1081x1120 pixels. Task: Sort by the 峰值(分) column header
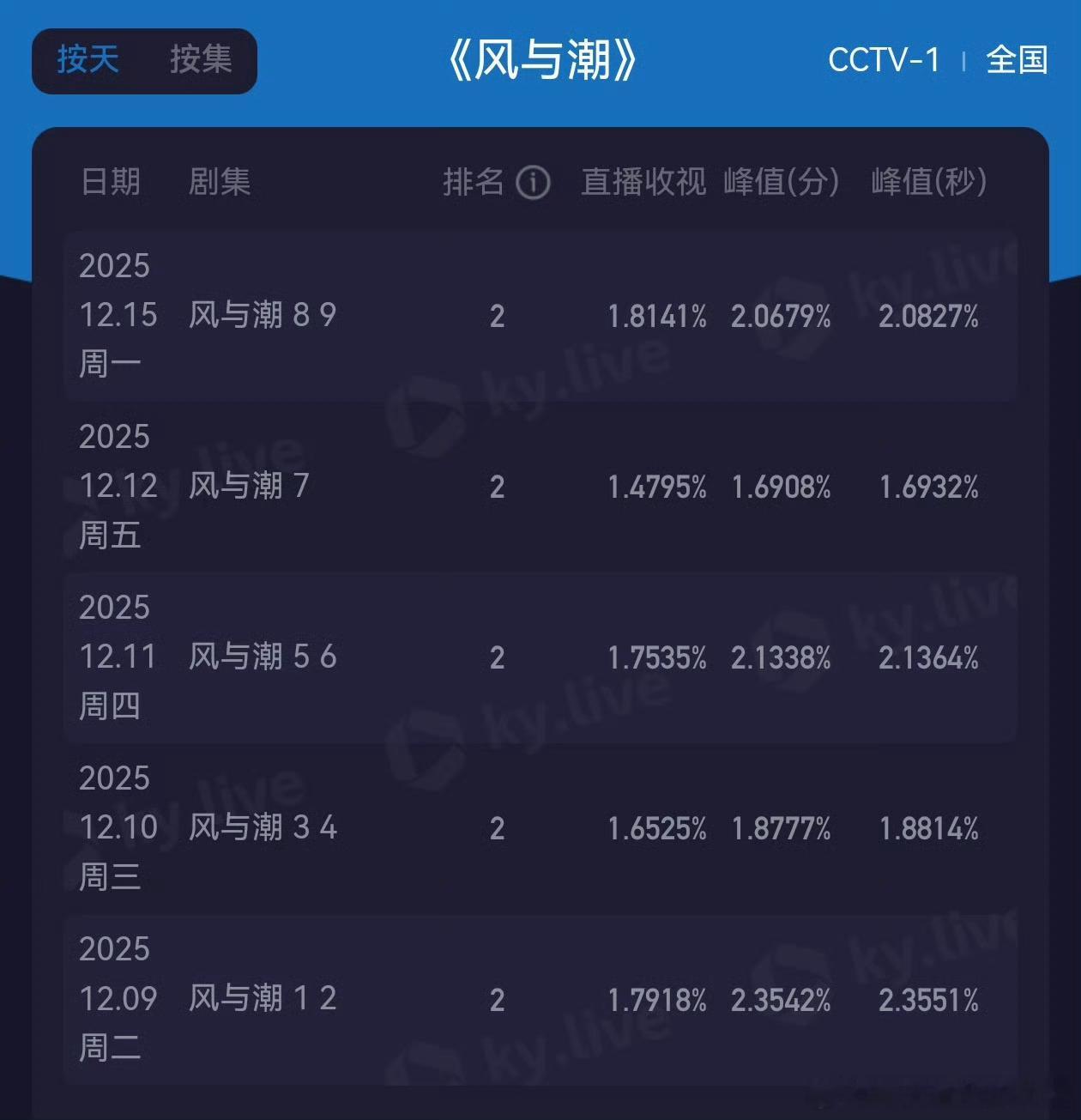[x=782, y=183]
